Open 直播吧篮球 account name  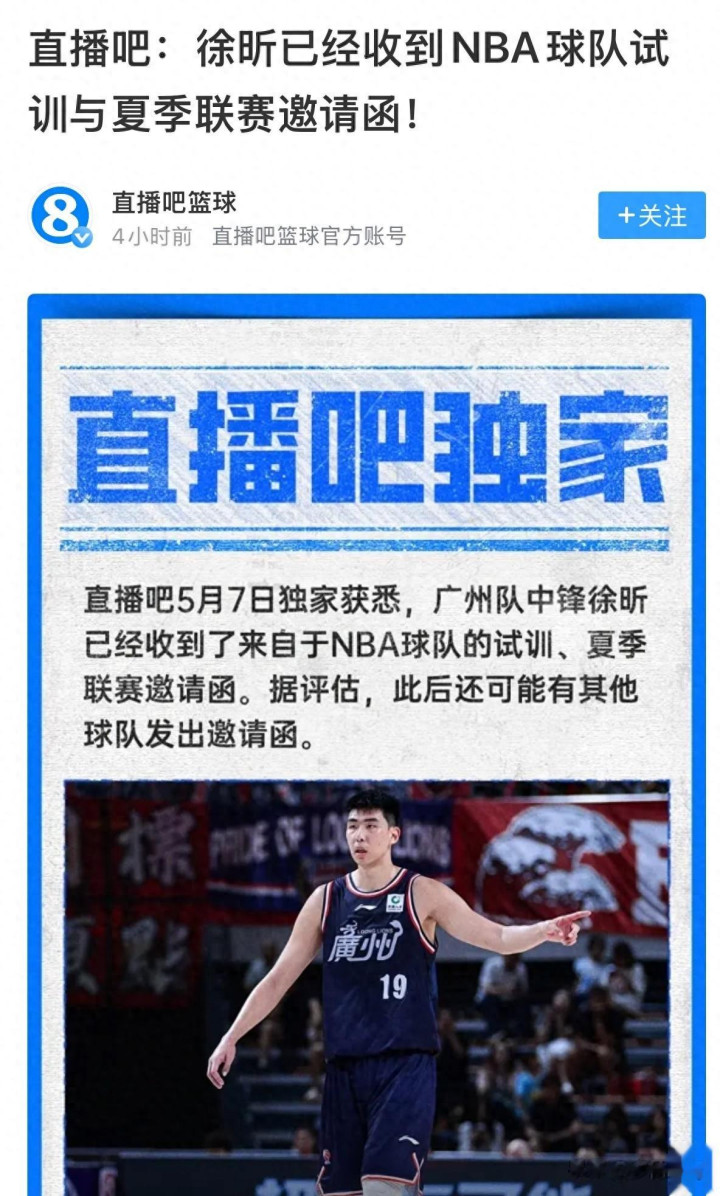(174, 202)
